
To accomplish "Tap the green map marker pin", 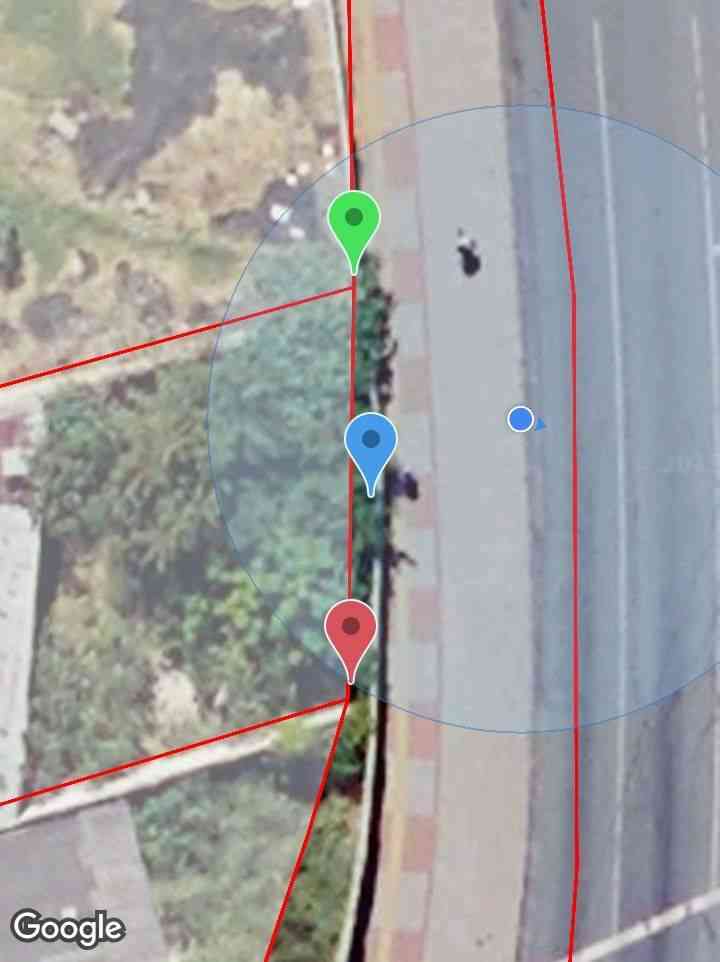I will pos(354,221).
